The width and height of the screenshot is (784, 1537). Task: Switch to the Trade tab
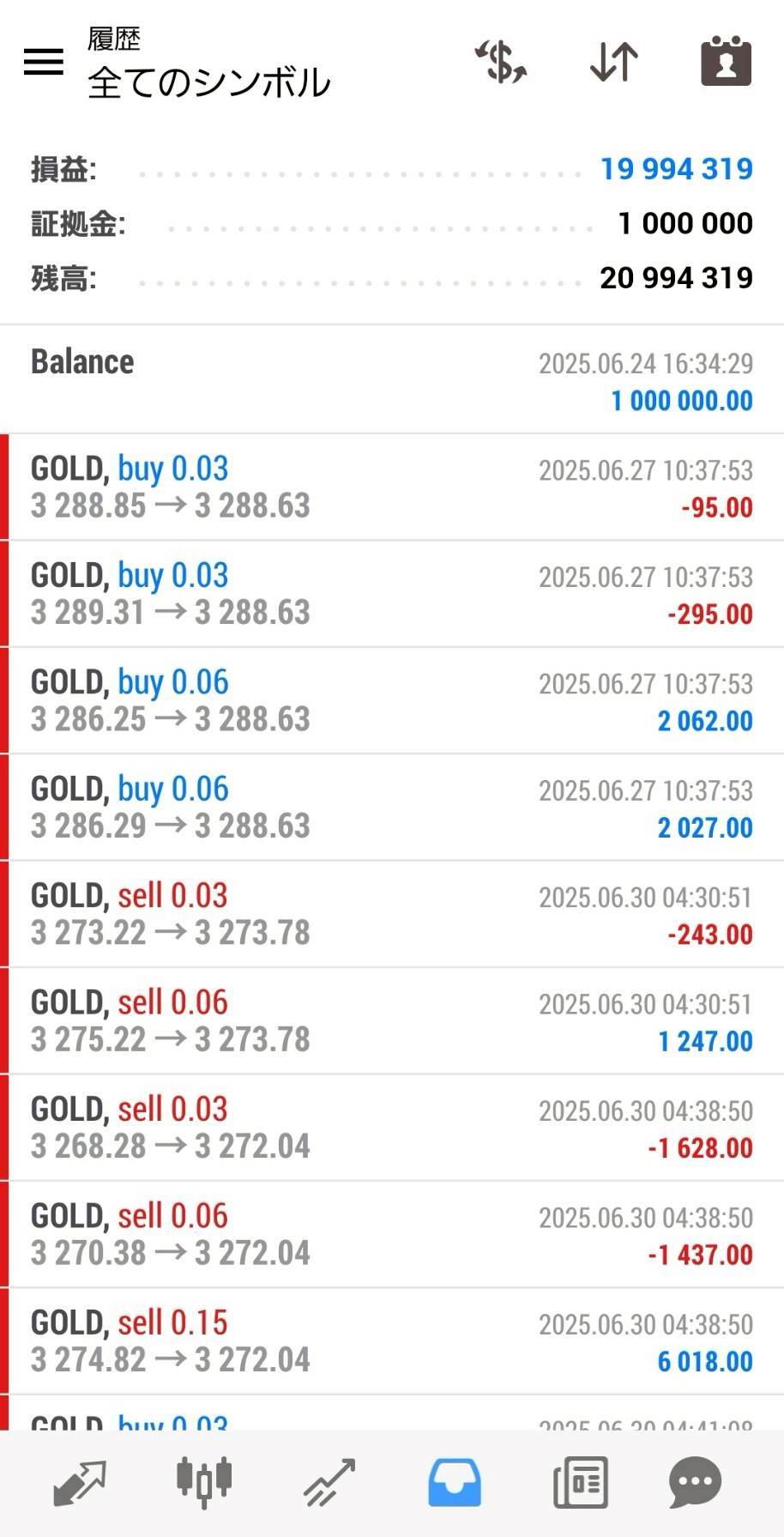(x=329, y=1482)
